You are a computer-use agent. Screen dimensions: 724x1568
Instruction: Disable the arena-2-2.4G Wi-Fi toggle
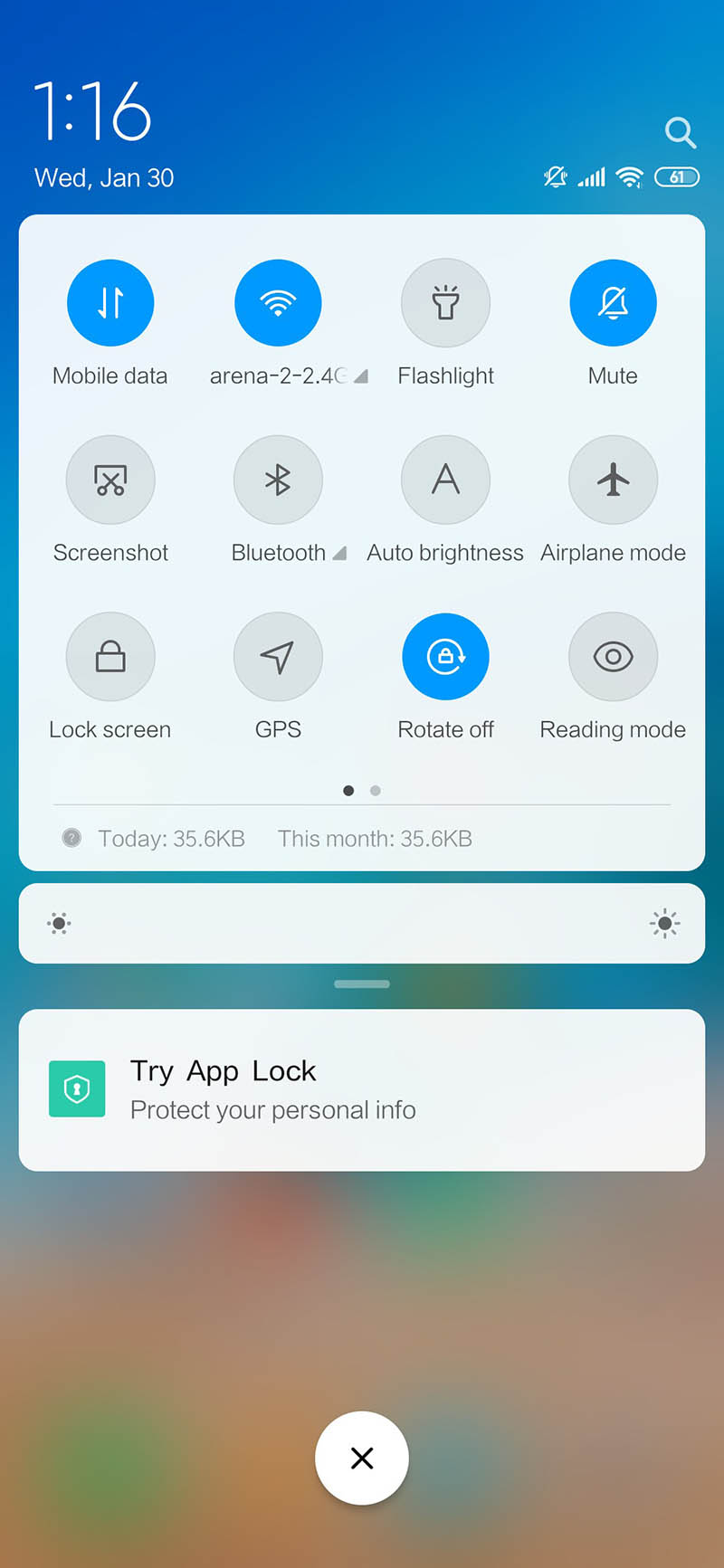point(278,303)
